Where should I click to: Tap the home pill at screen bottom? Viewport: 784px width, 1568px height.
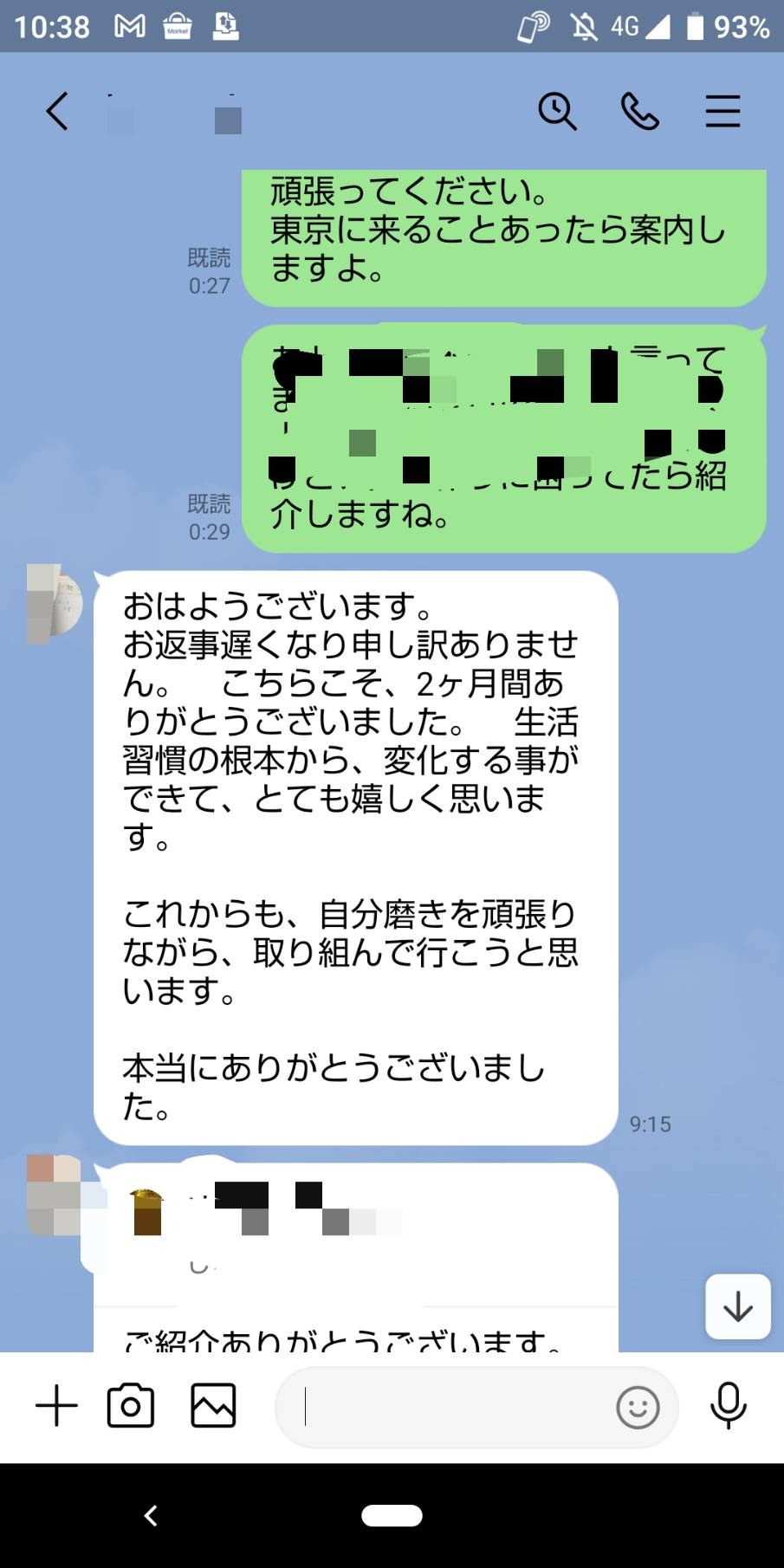point(392,1516)
